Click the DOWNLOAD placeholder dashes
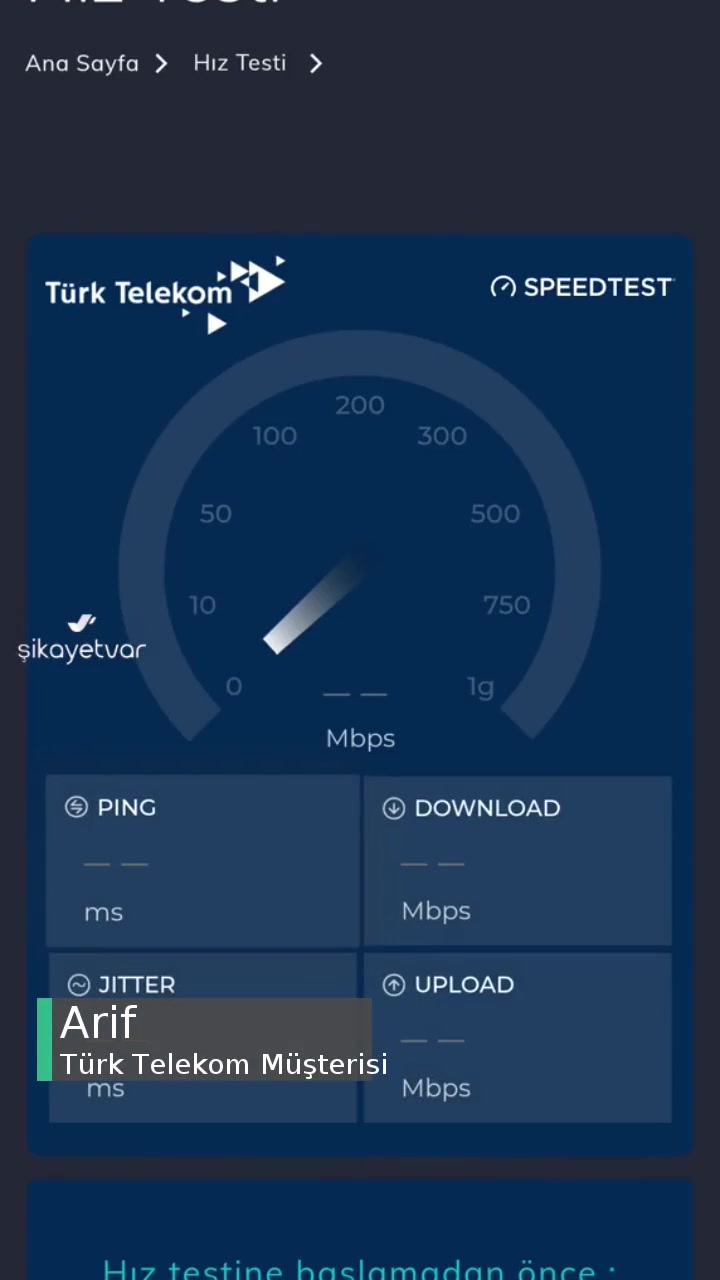 [432, 862]
